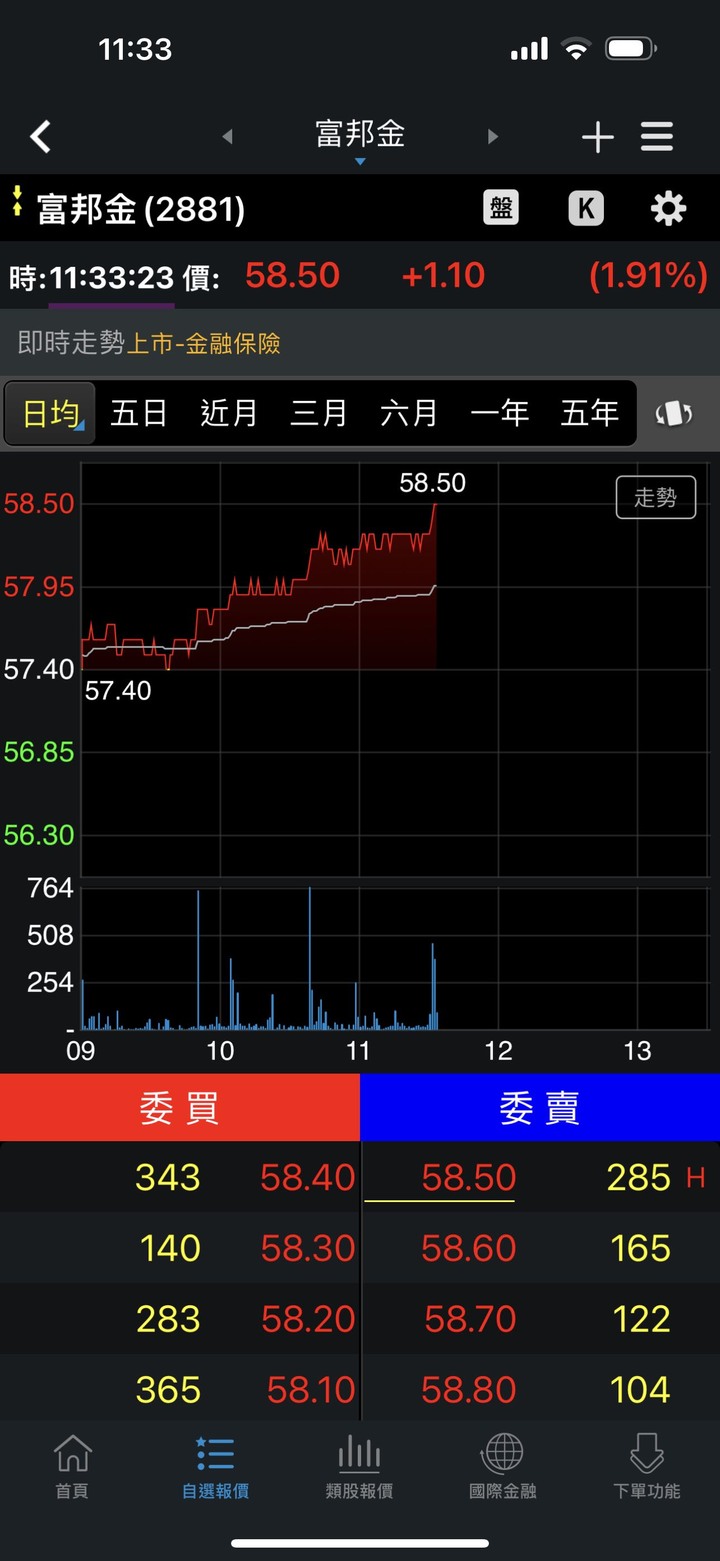Open chart settings gear

coord(668,208)
